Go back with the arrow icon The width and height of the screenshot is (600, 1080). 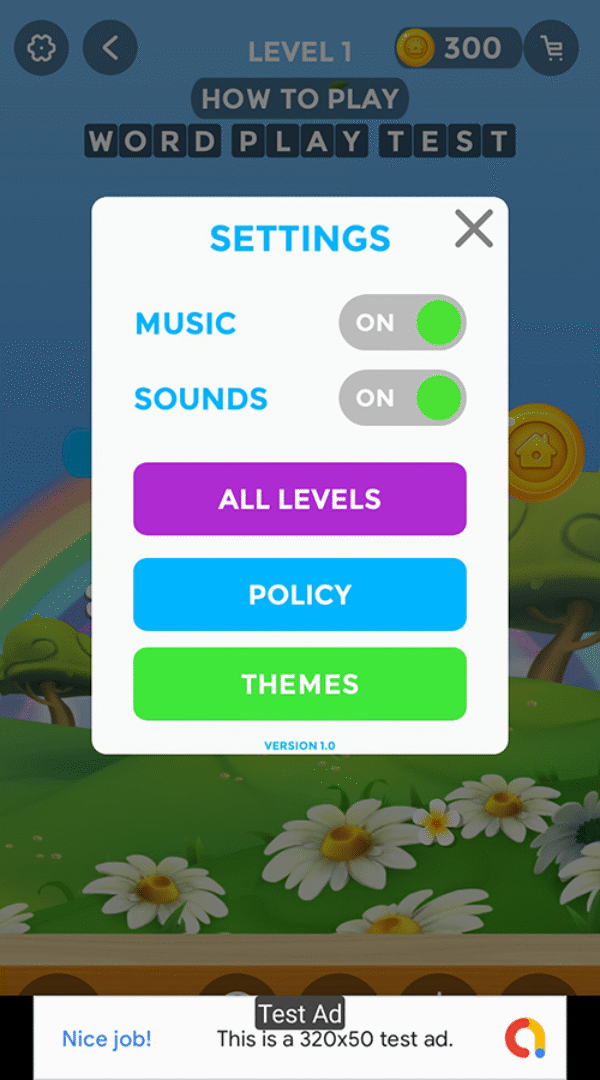pos(110,48)
